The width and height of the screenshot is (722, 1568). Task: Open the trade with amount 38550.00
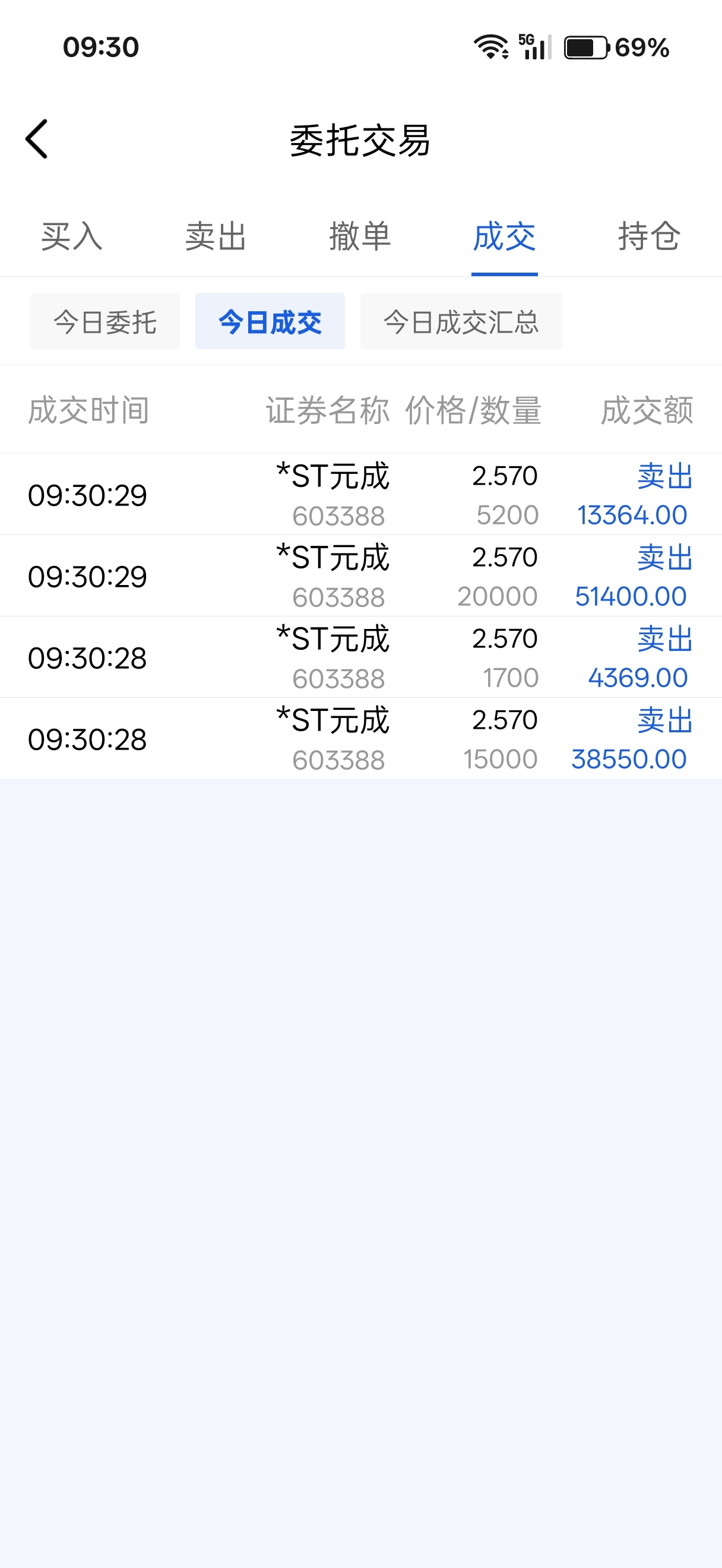(x=360, y=739)
